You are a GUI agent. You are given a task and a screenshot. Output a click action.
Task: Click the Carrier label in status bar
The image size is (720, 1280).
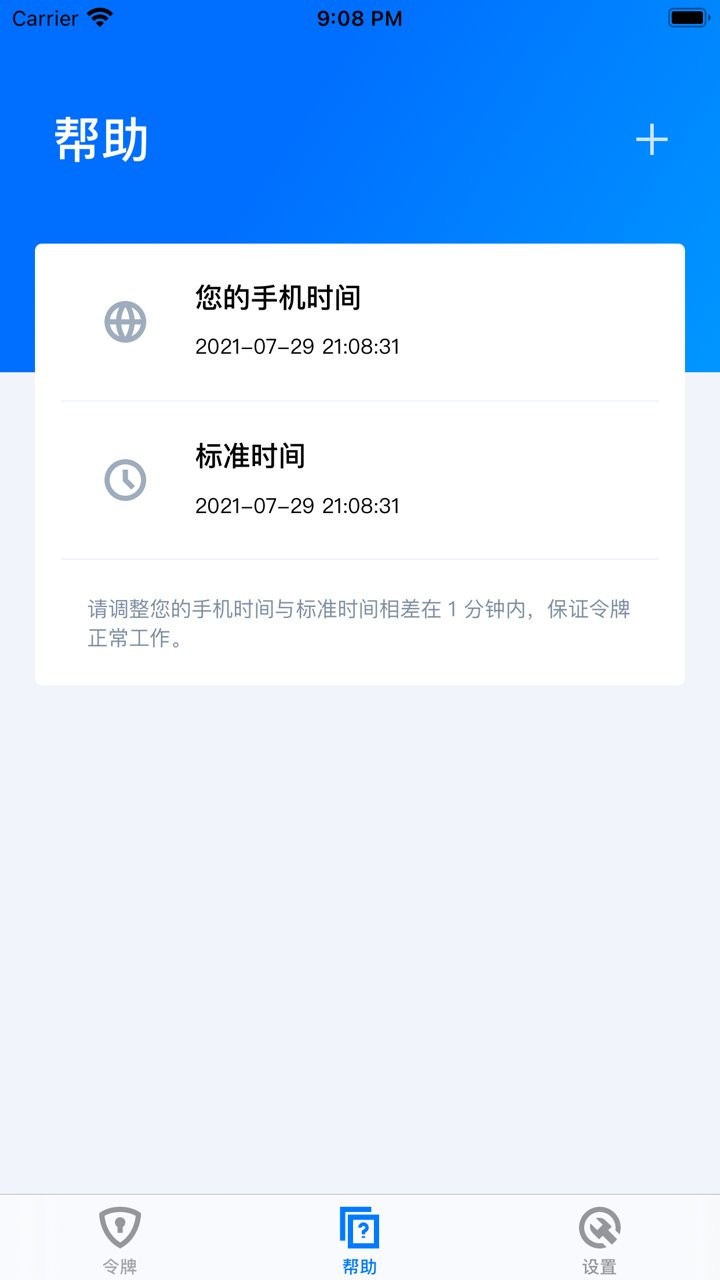point(45,17)
